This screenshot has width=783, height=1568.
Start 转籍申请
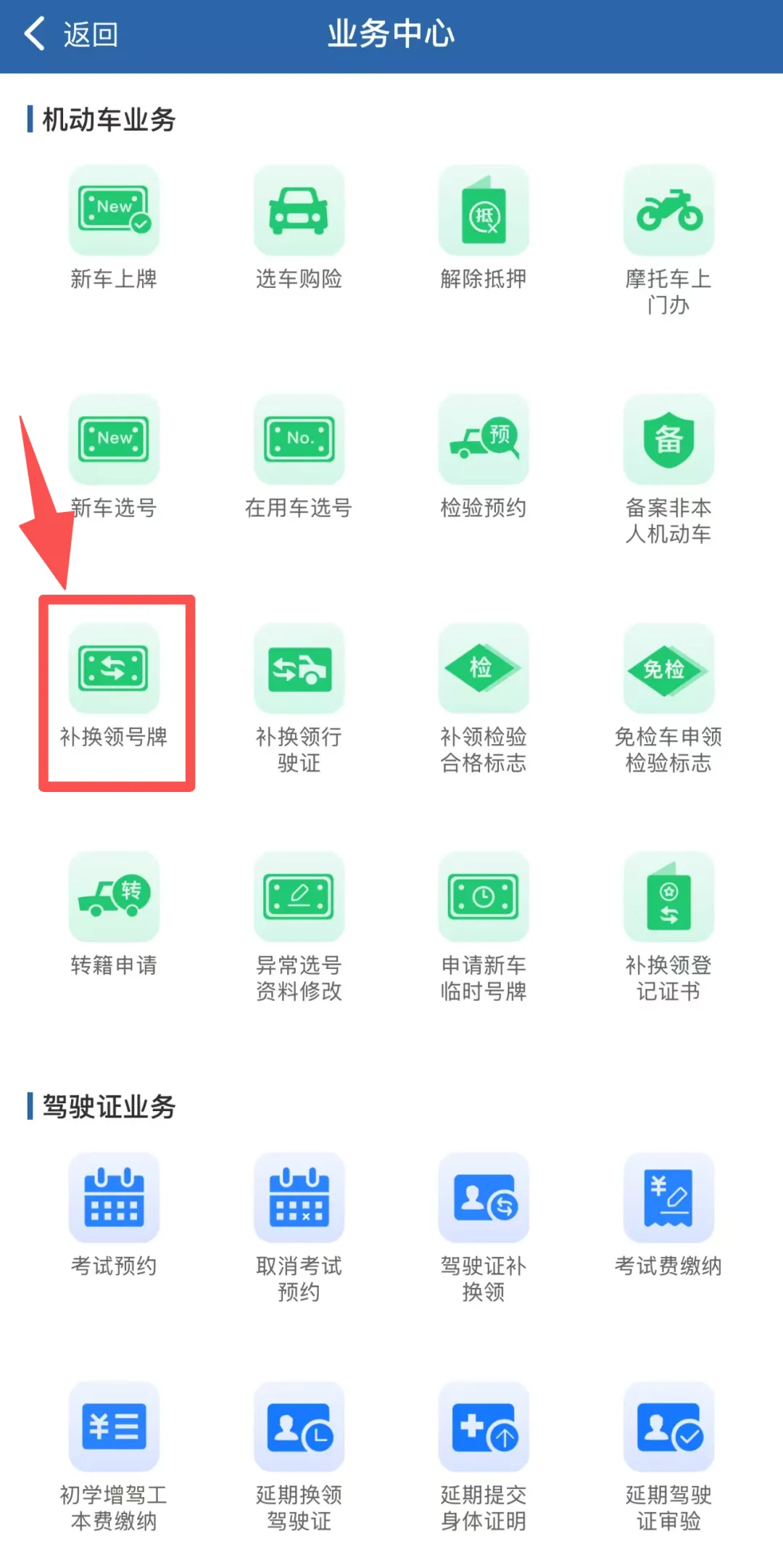(114, 897)
